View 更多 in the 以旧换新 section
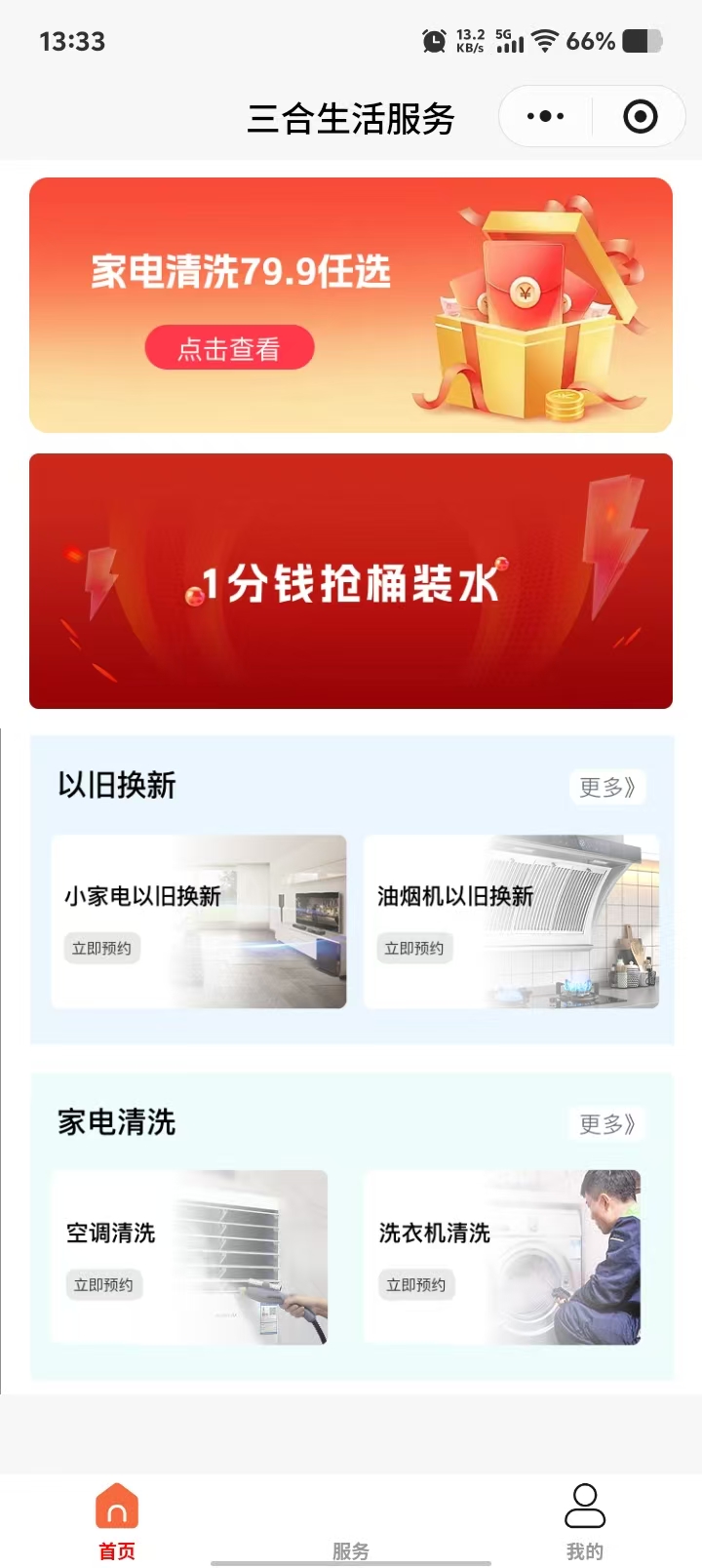 606,787
